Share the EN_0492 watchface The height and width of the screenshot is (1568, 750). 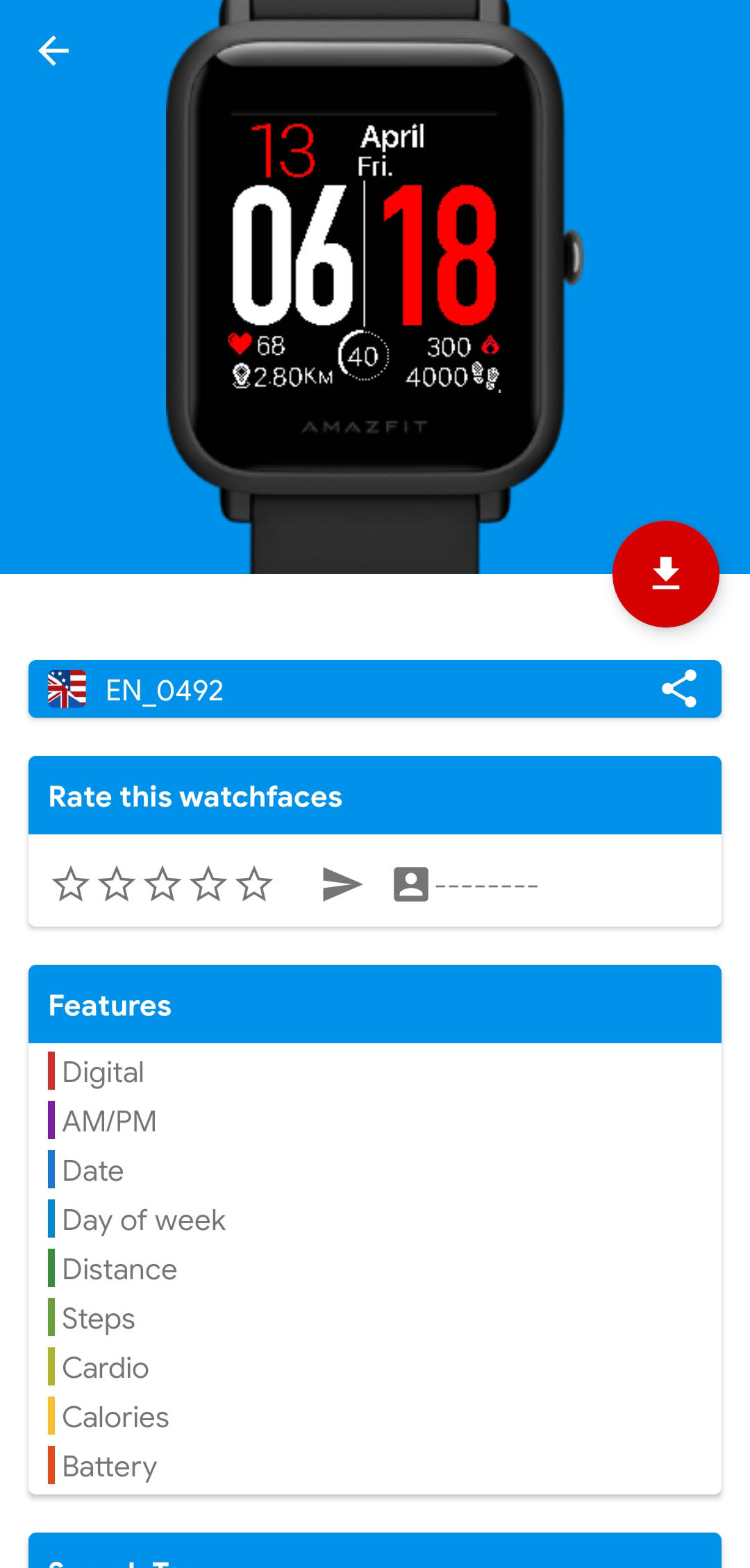click(x=678, y=689)
